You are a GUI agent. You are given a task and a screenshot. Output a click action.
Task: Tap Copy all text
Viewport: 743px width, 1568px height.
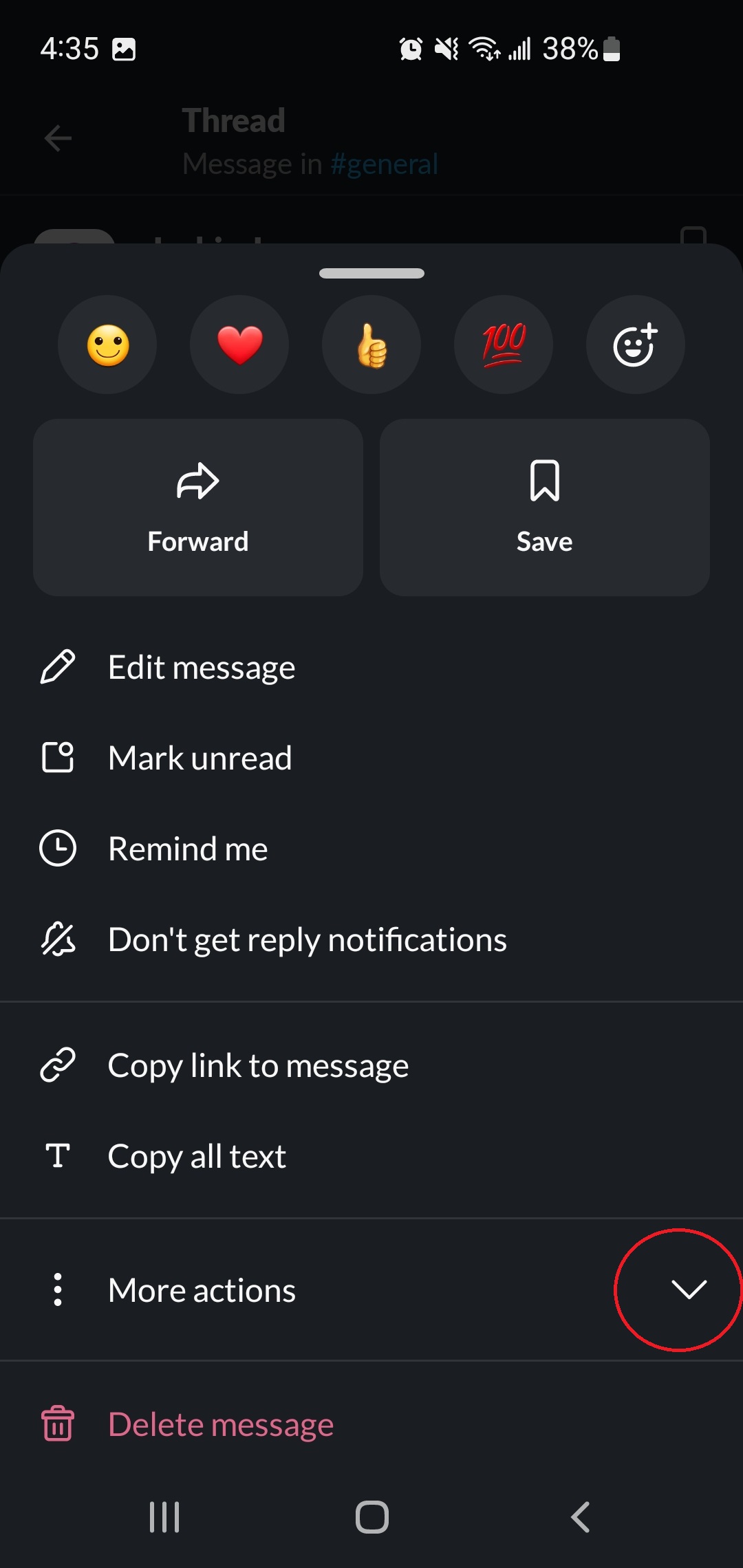(197, 1157)
